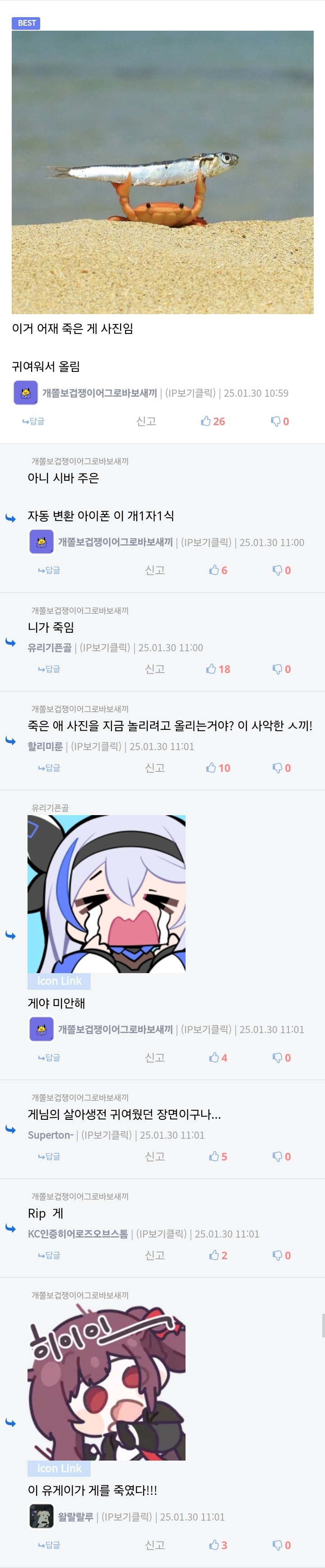
Task: Reply to 유리기픈골's '니가 죽임' comment
Action: [x=49, y=669]
